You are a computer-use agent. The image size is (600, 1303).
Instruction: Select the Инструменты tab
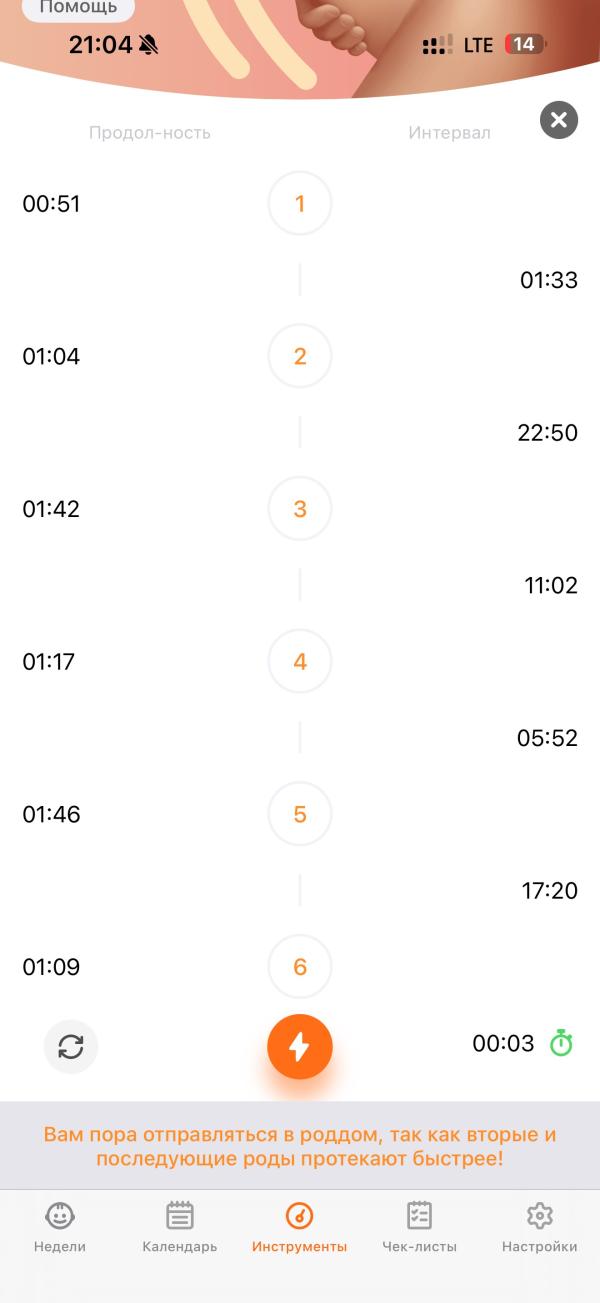pyautogui.click(x=300, y=1227)
